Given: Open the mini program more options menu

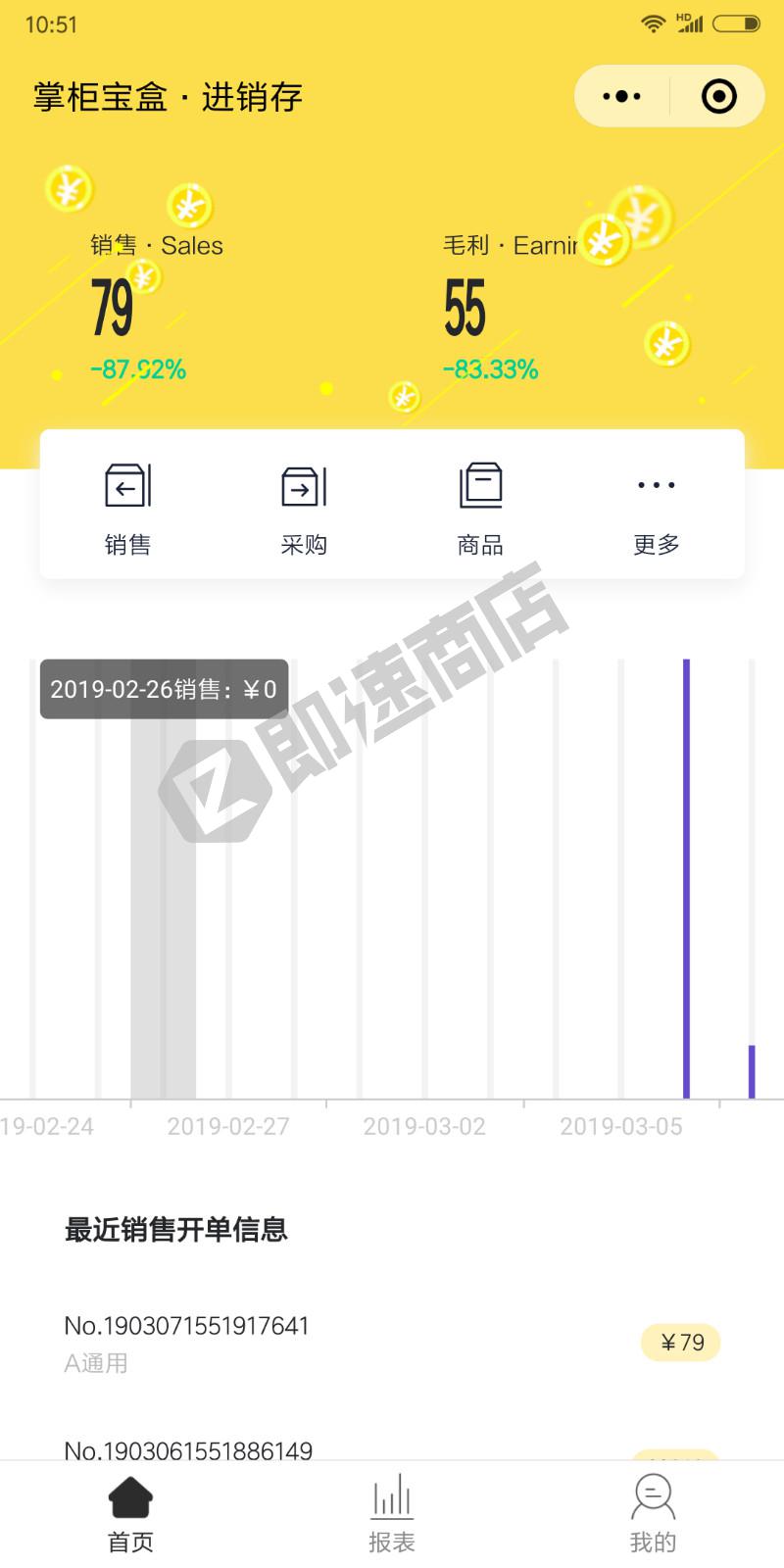Looking at the screenshot, I should 621,96.
